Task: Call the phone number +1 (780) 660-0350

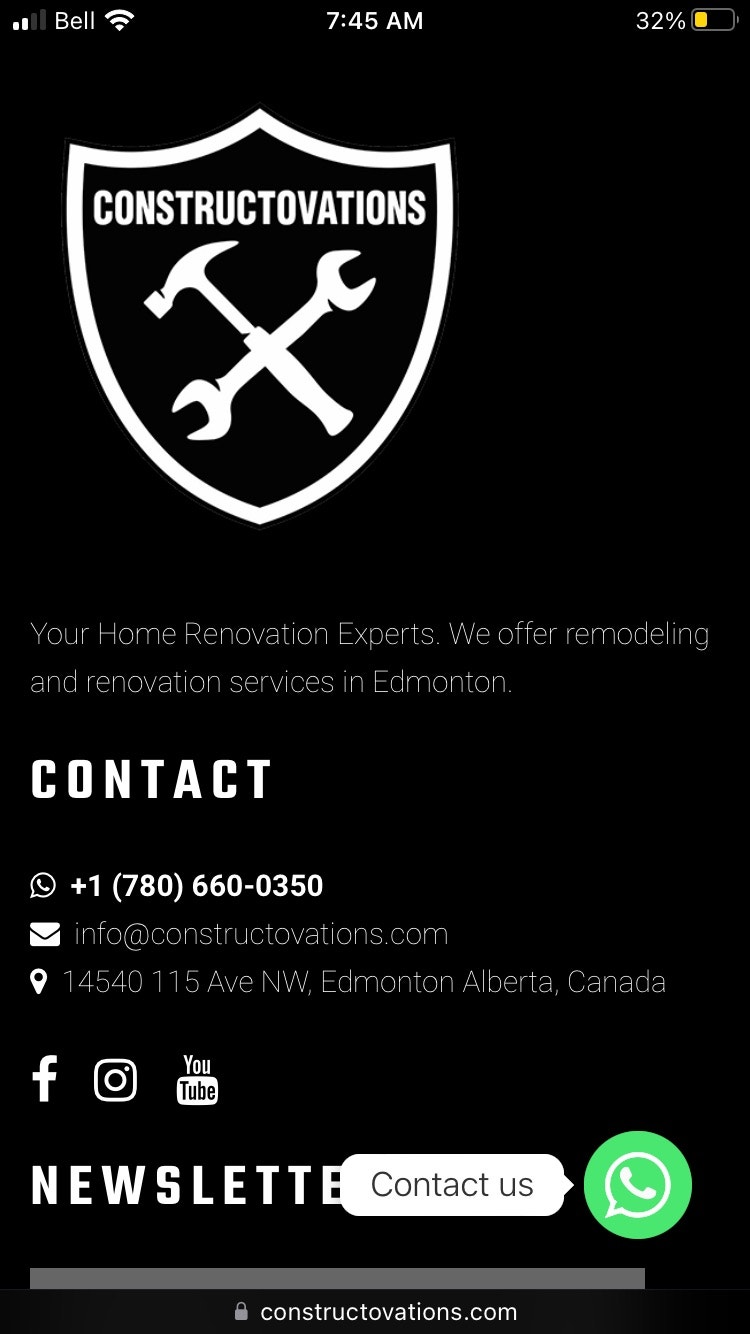Action: (196, 886)
